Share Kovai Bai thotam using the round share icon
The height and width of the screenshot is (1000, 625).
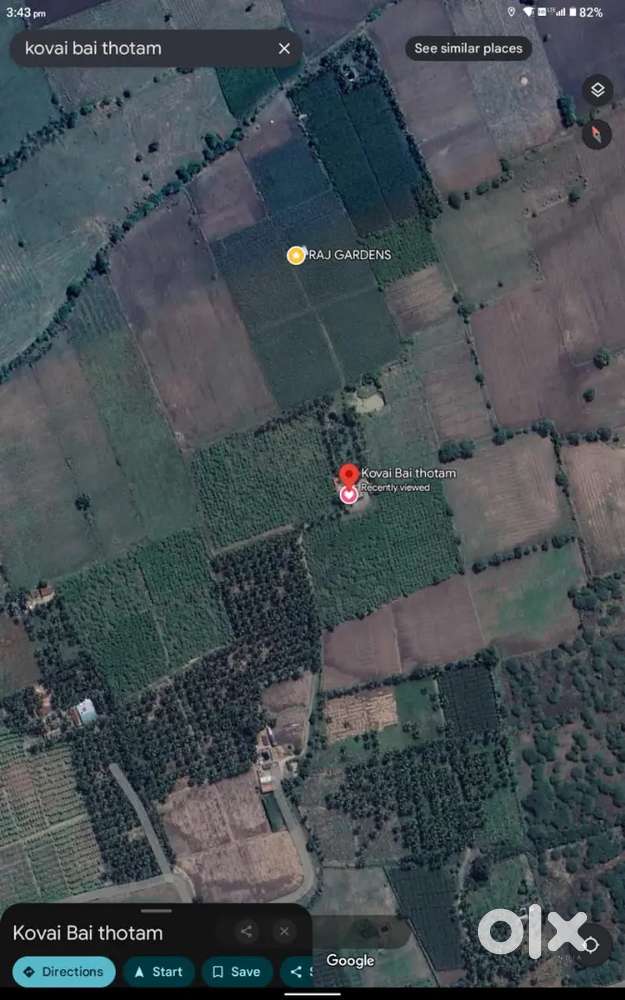247,932
